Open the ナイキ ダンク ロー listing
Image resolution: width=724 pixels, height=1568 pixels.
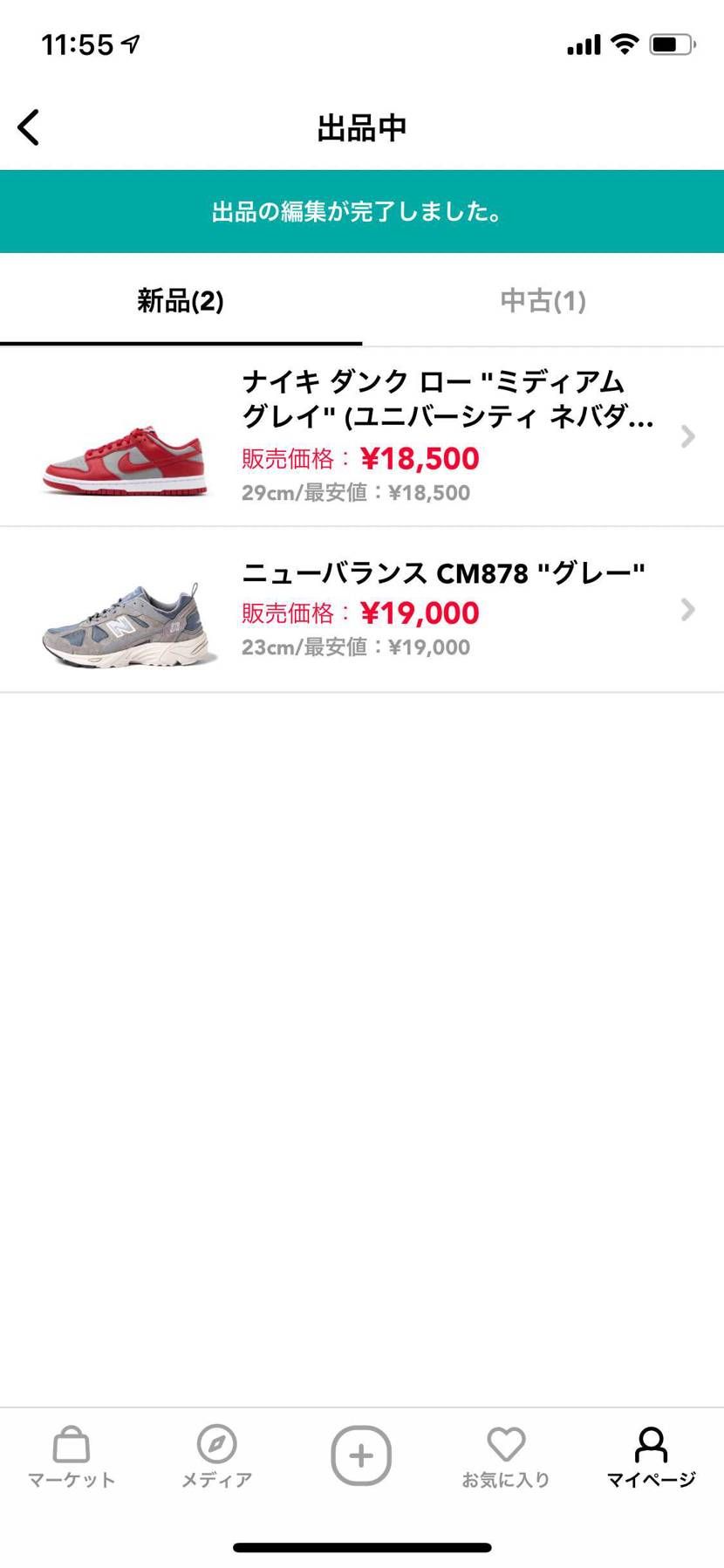(x=362, y=437)
